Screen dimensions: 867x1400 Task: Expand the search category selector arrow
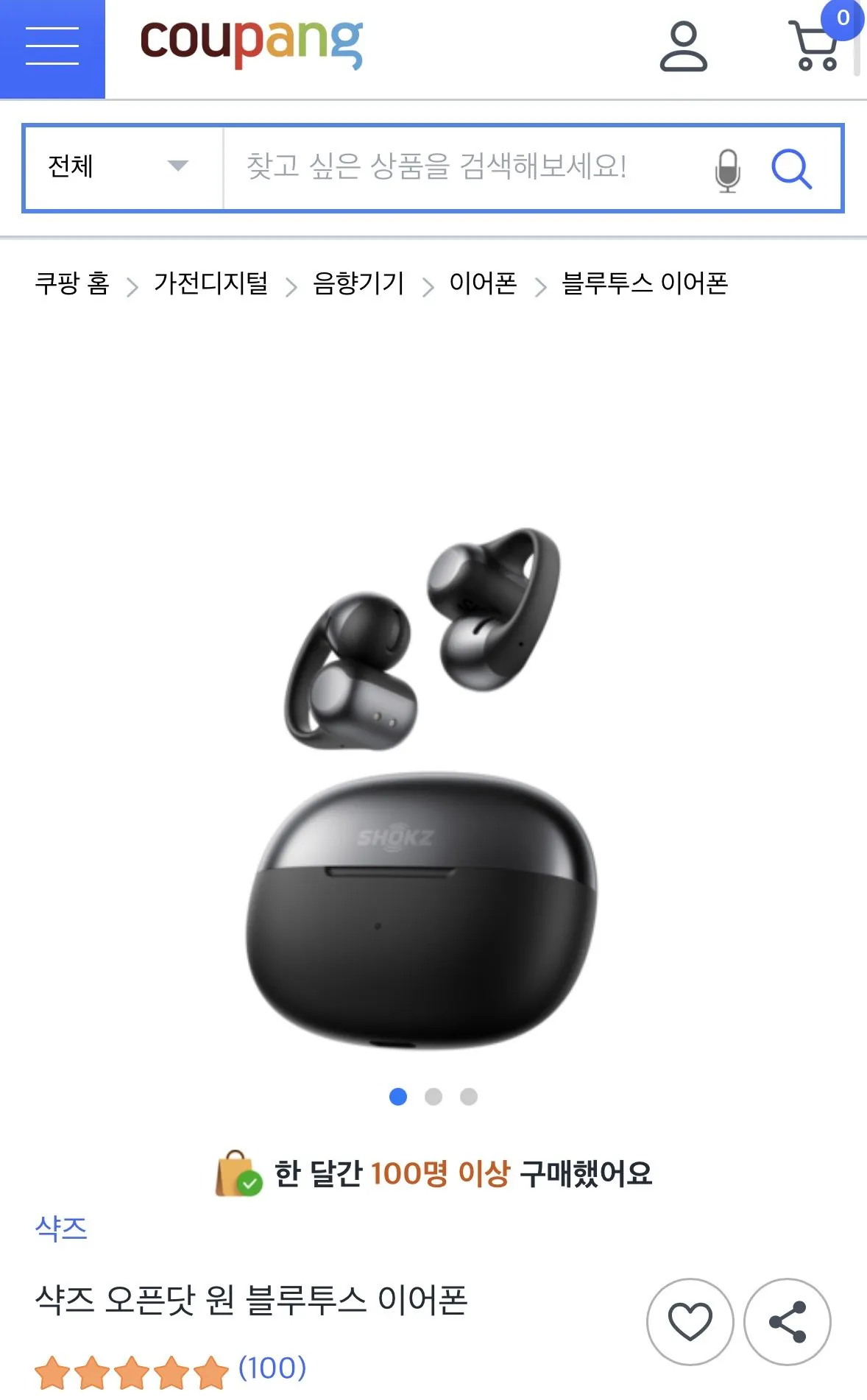point(176,166)
